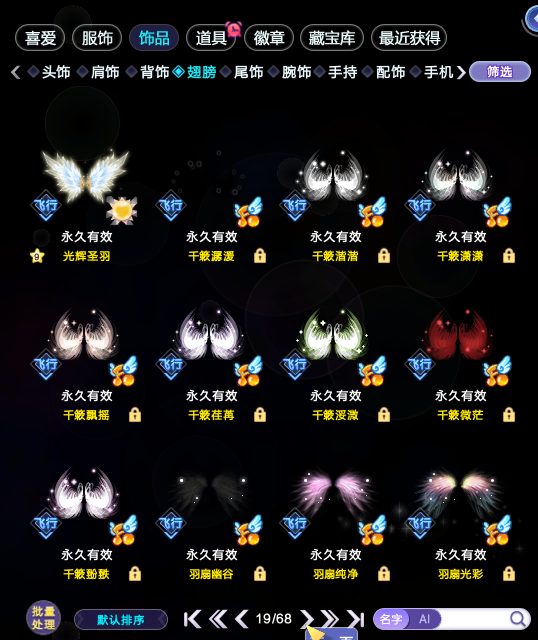Select the 千簌微茫 red wings

point(459,365)
